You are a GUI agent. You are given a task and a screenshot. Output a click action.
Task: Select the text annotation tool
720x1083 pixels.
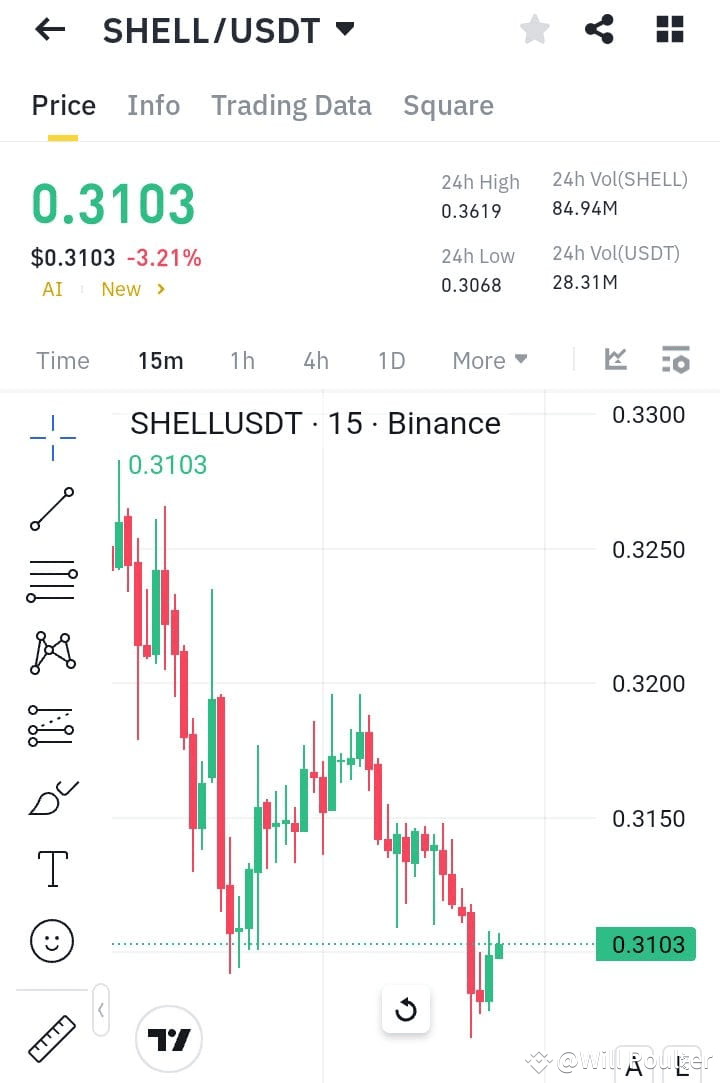(x=51, y=869)
